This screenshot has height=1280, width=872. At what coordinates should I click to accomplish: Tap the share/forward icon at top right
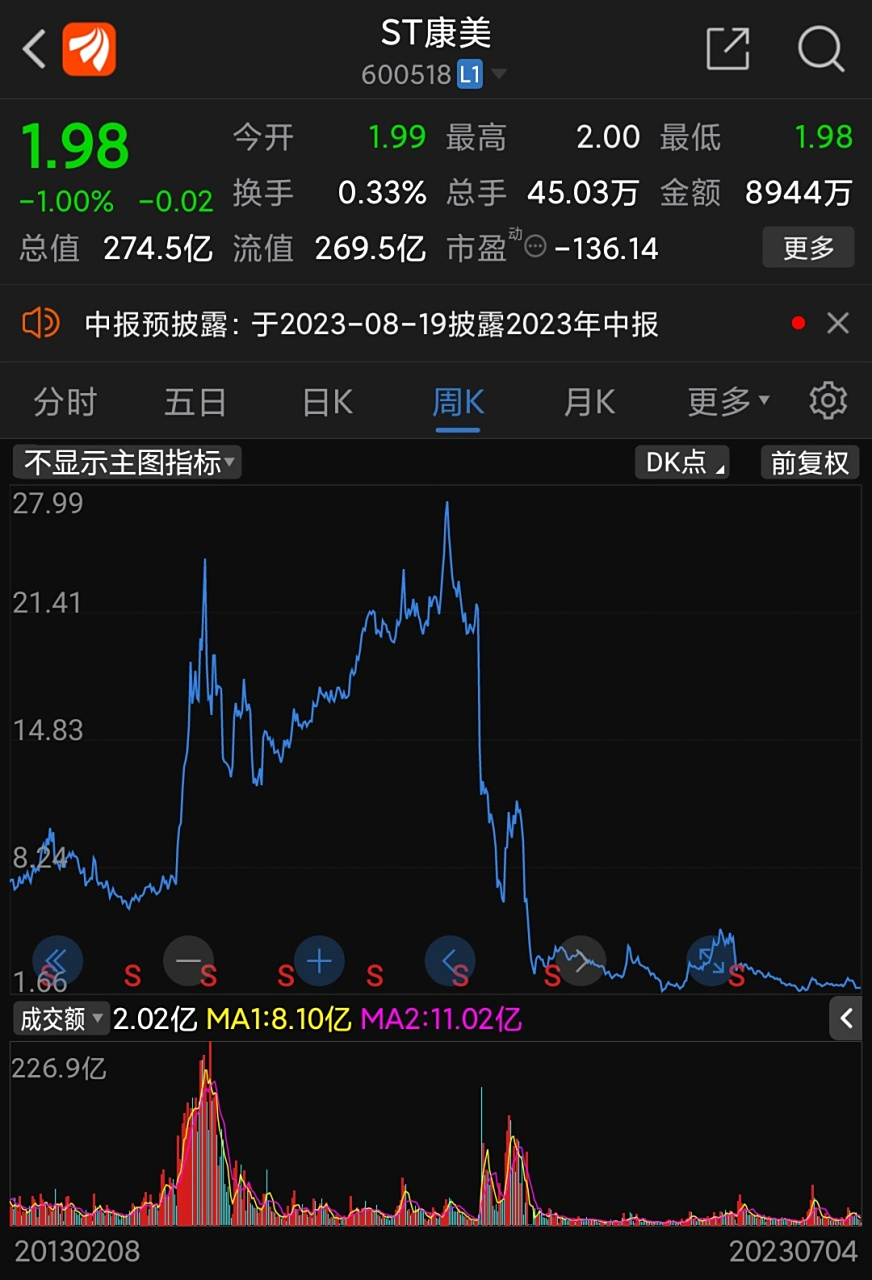729,49
